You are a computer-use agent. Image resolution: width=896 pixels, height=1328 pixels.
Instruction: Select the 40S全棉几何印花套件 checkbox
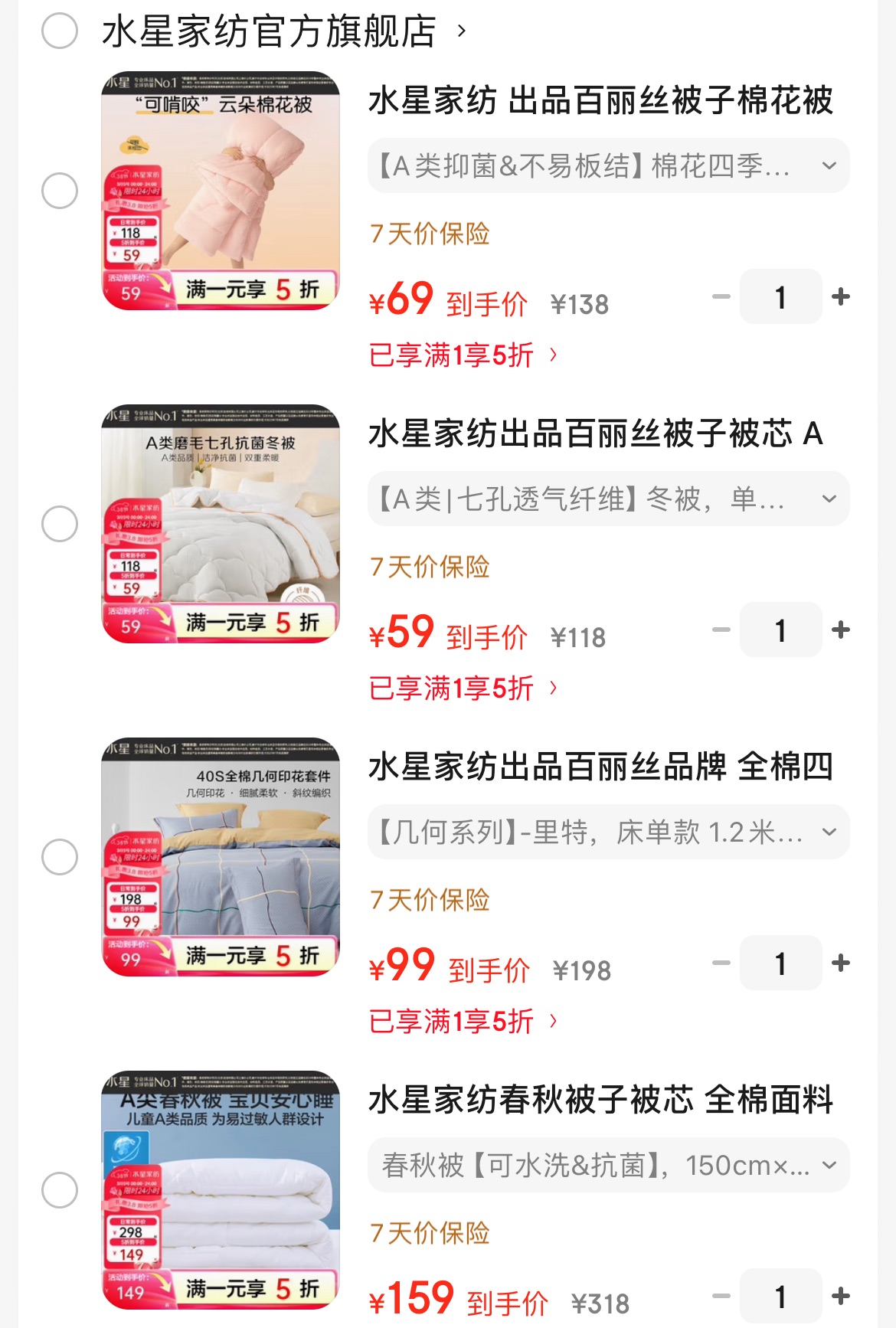click(60, 856)
